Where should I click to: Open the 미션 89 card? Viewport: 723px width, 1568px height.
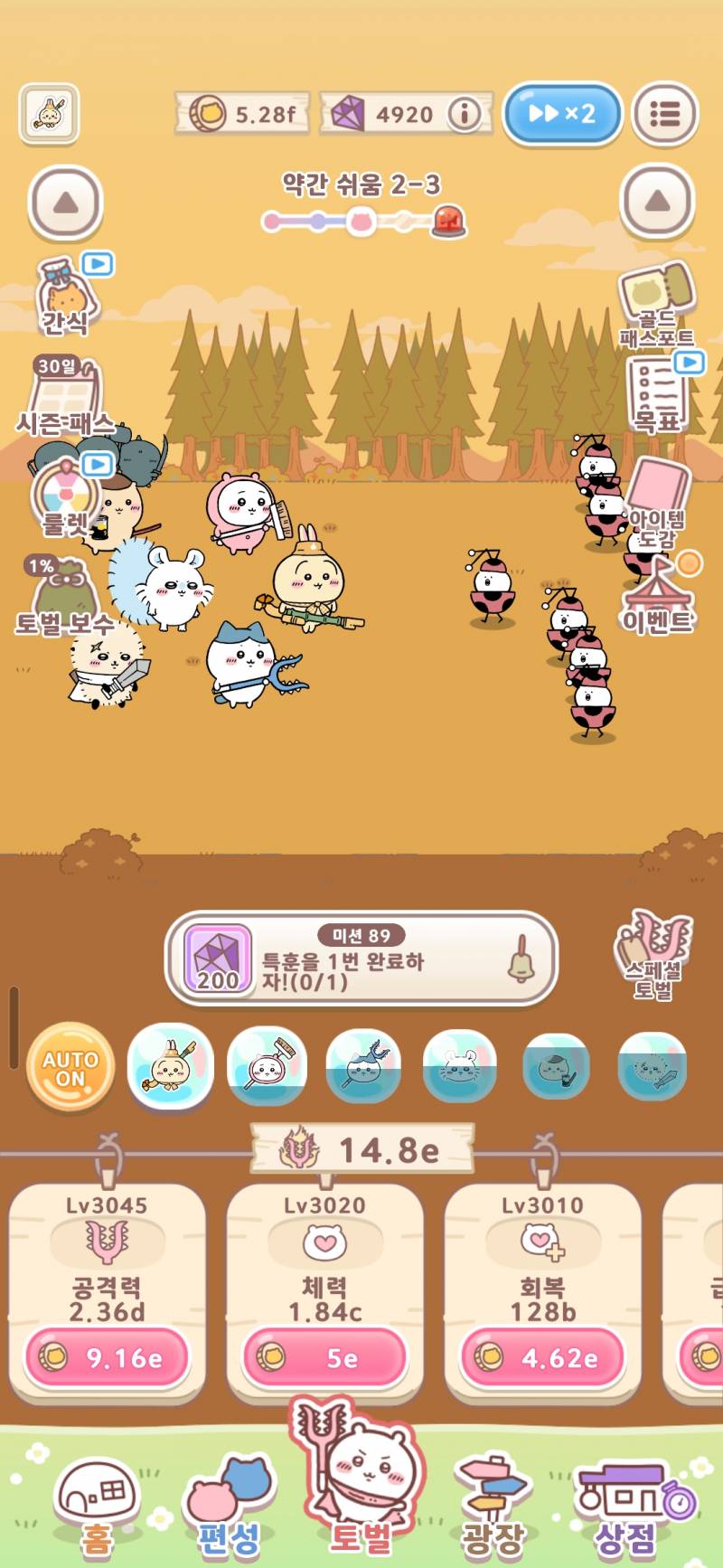361,959
